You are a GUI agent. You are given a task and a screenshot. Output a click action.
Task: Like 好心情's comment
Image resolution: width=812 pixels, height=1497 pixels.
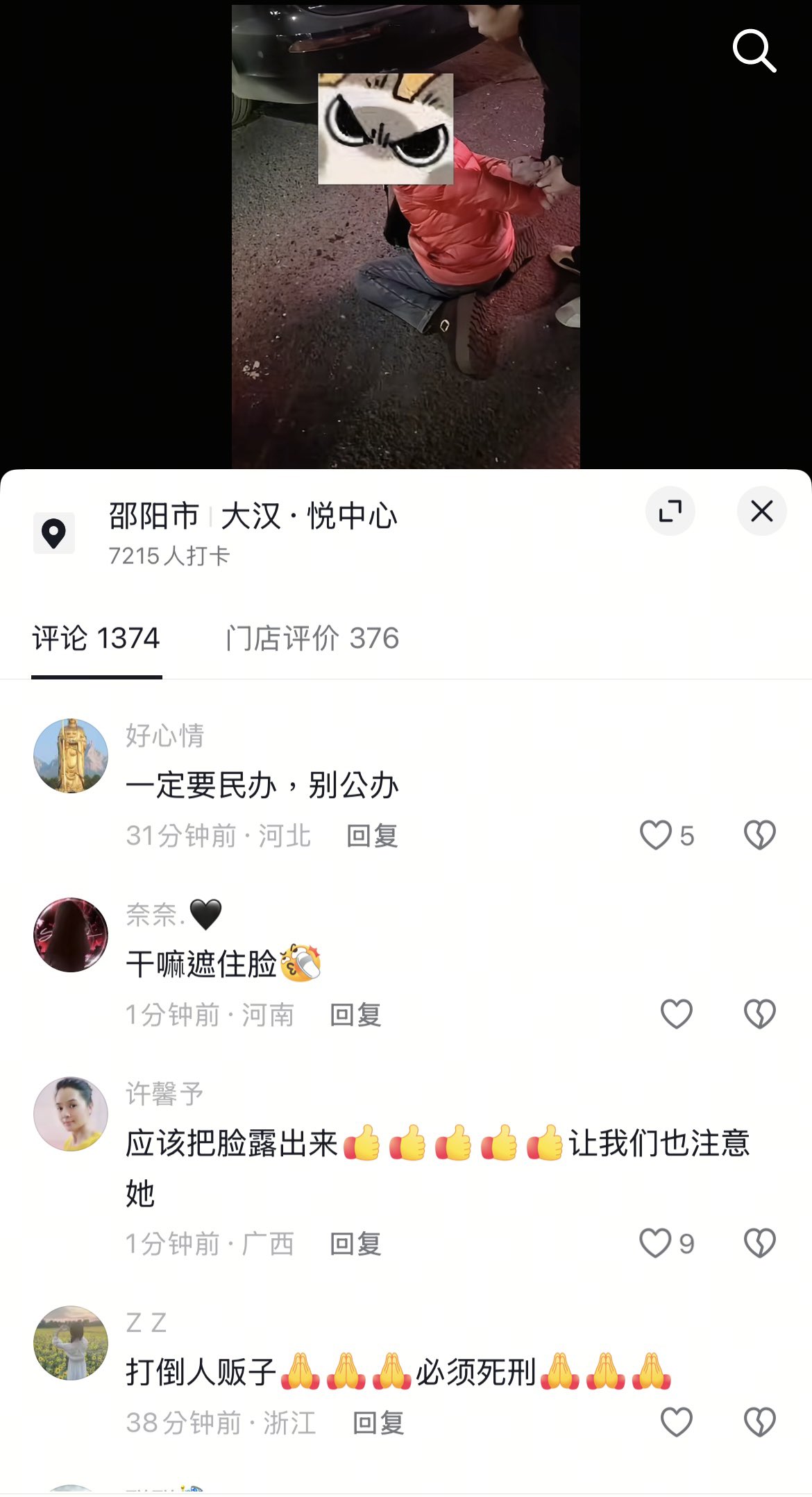click(x=656, y=835)
